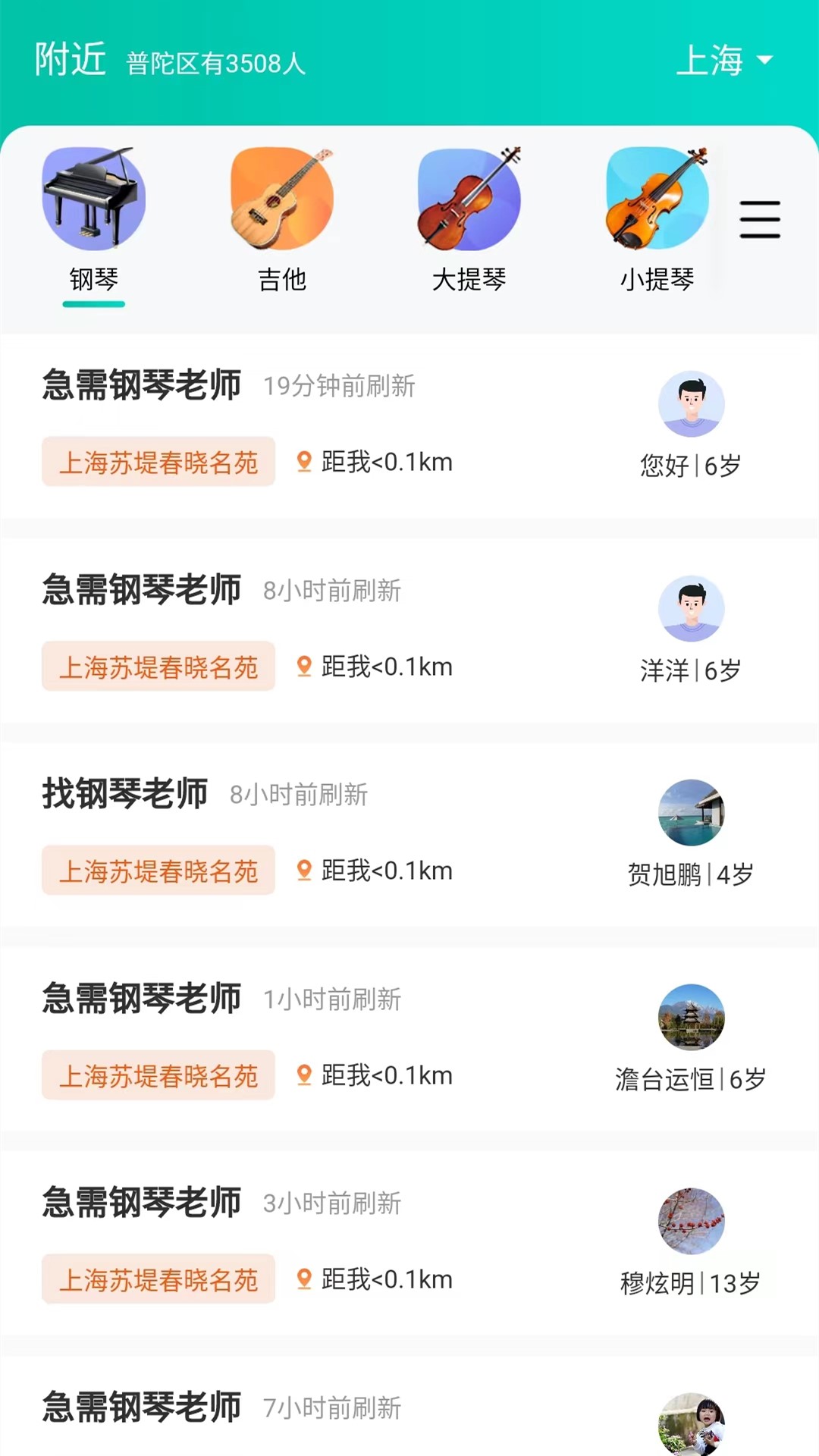Open the 上海 city dropdown

(723, 61)
